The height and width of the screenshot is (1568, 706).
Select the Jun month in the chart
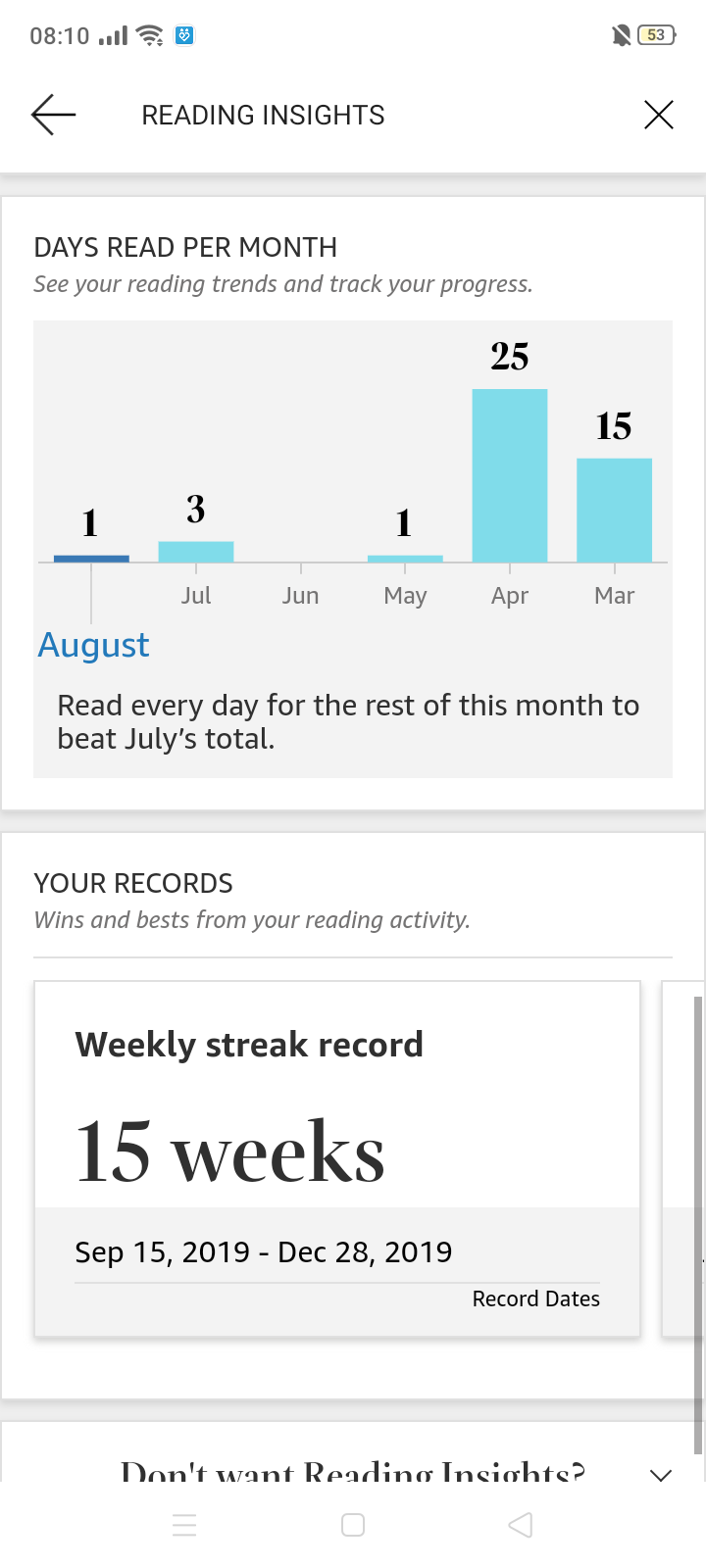pos(300,595)
